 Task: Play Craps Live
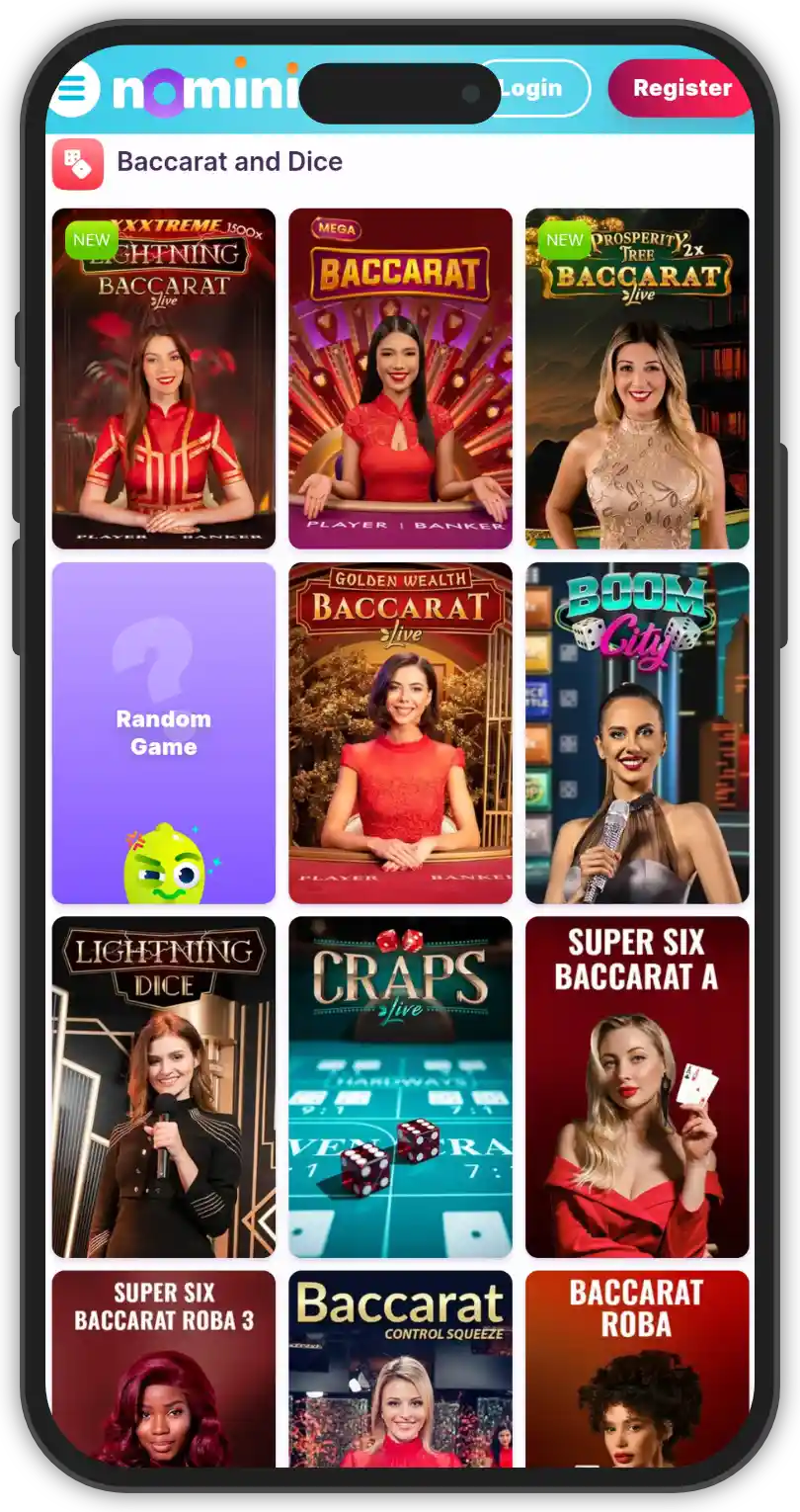(400, 1087)
